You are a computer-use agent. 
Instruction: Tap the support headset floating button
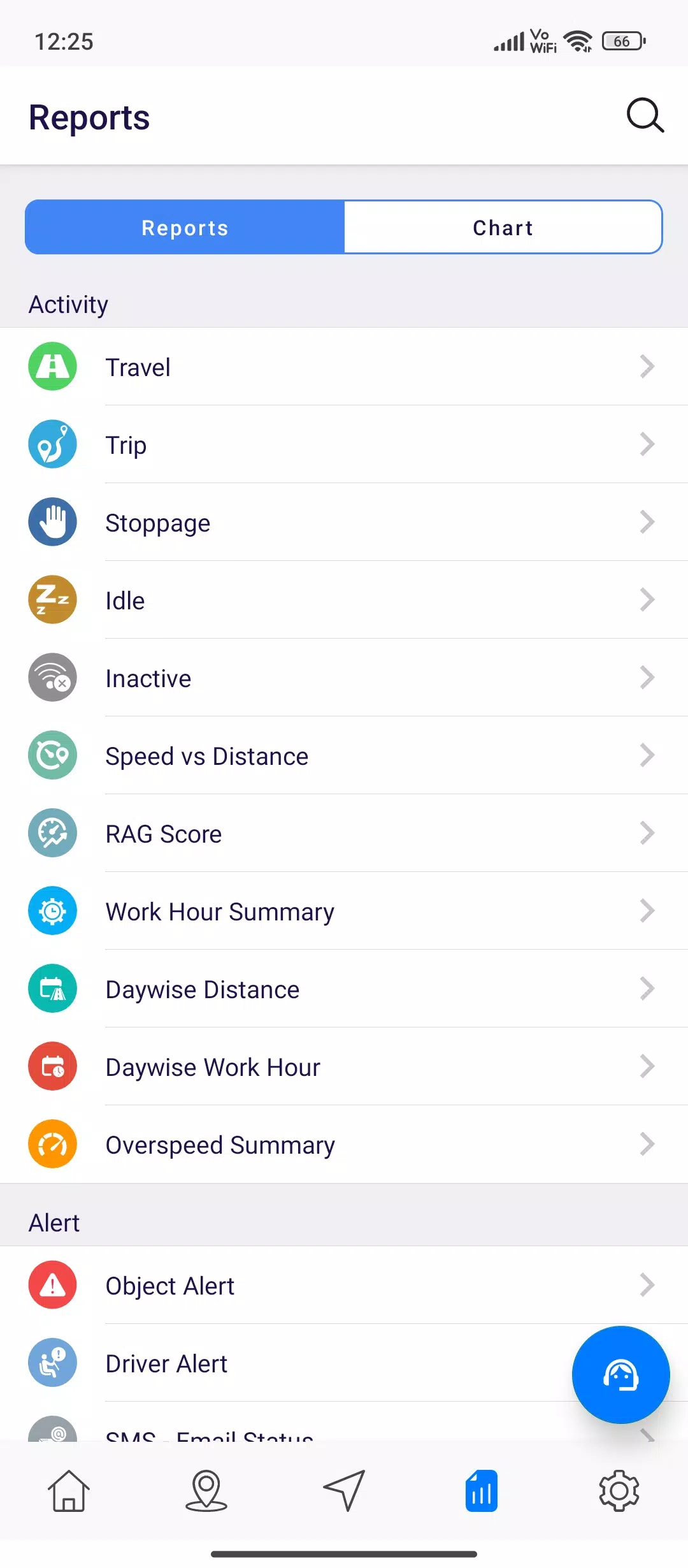[620, 1375]
